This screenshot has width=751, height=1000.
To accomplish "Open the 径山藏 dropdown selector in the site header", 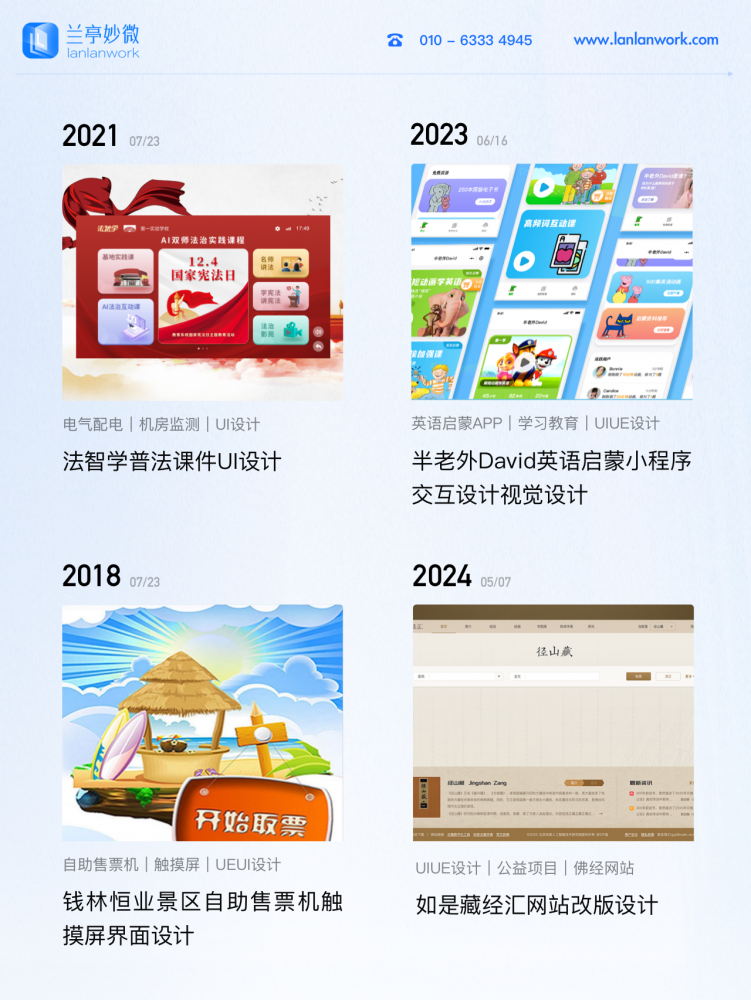I will coord(663,626).
